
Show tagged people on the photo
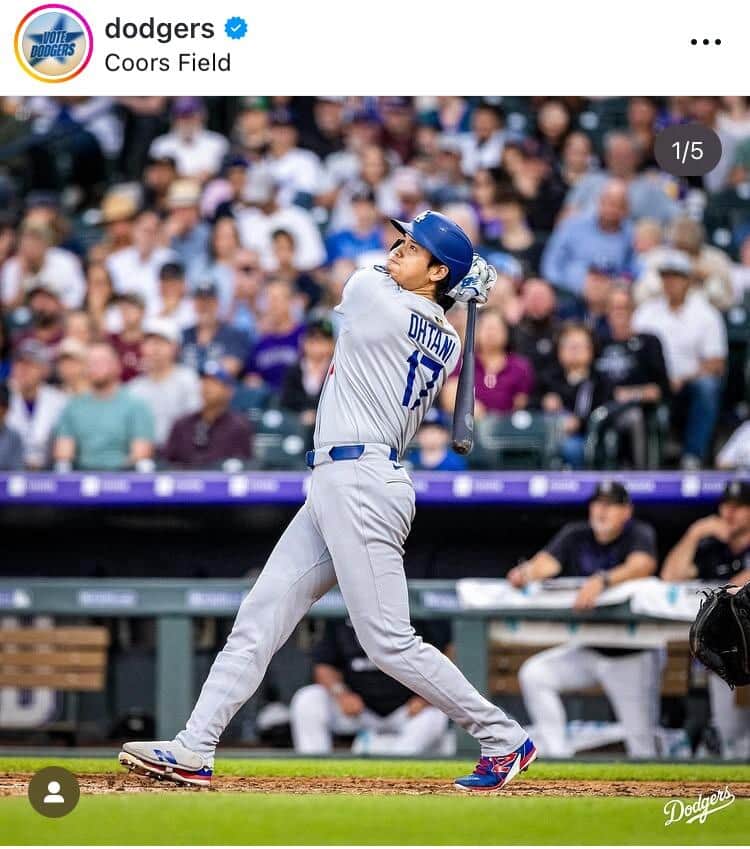click(x=54, y=791)
